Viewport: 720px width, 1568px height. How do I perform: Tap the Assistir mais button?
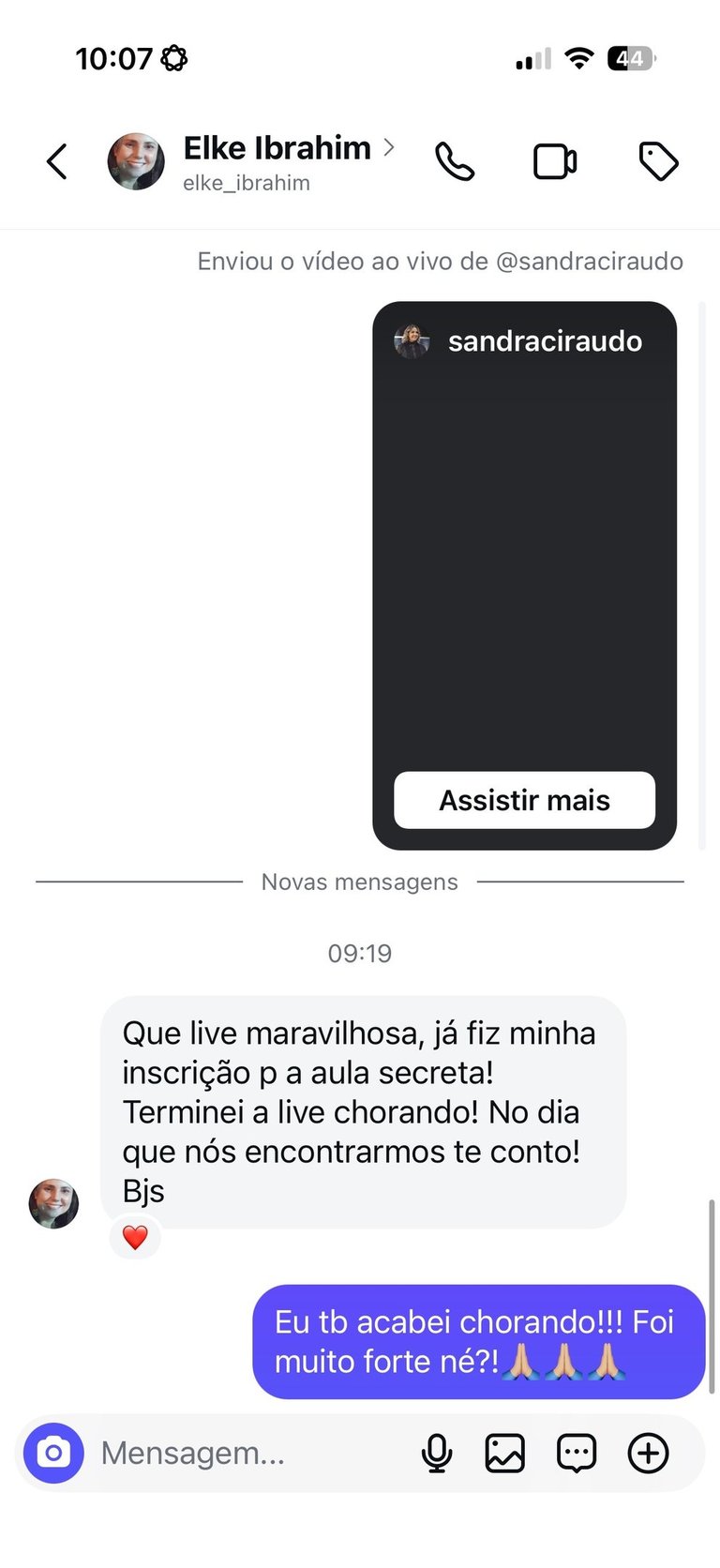point(524,800)
